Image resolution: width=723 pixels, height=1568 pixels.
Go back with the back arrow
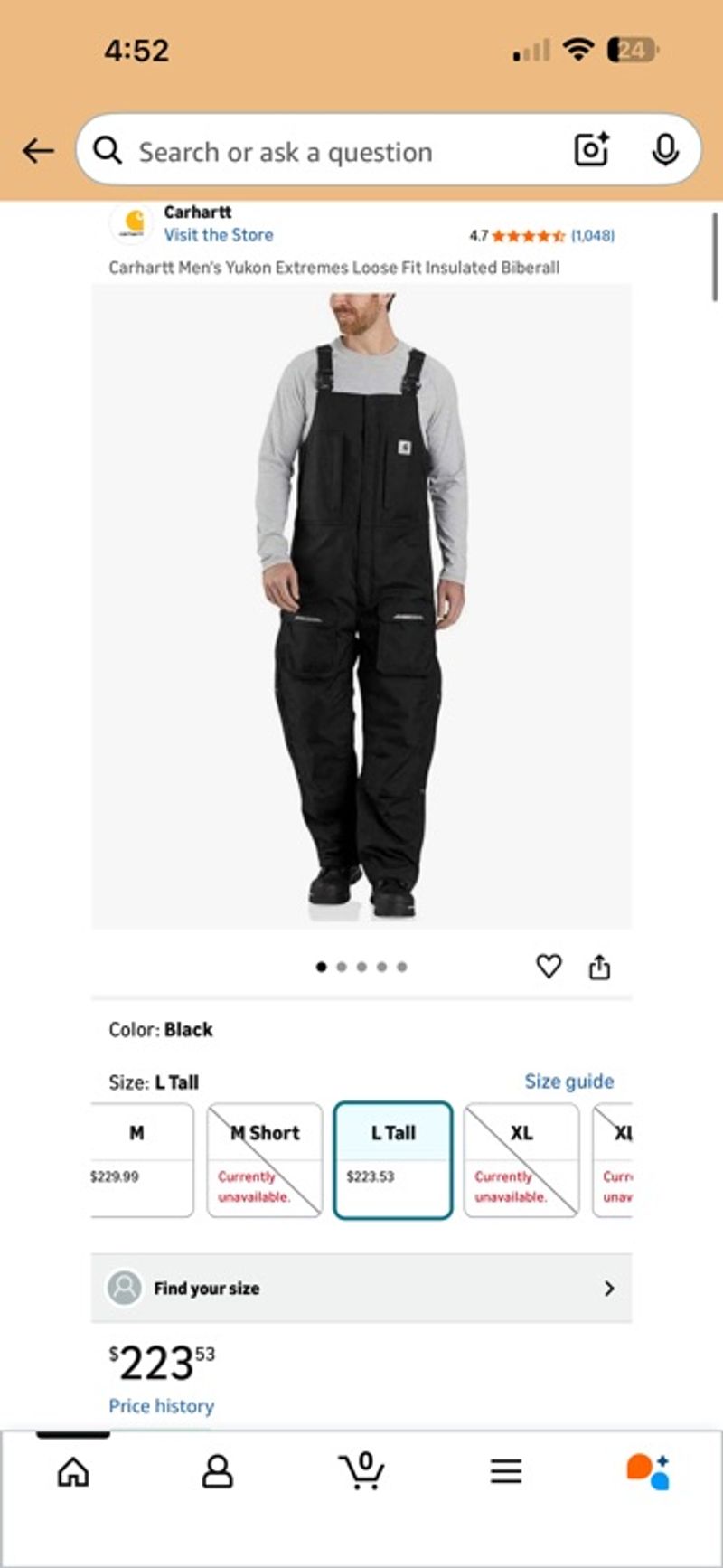pos(39,150)
